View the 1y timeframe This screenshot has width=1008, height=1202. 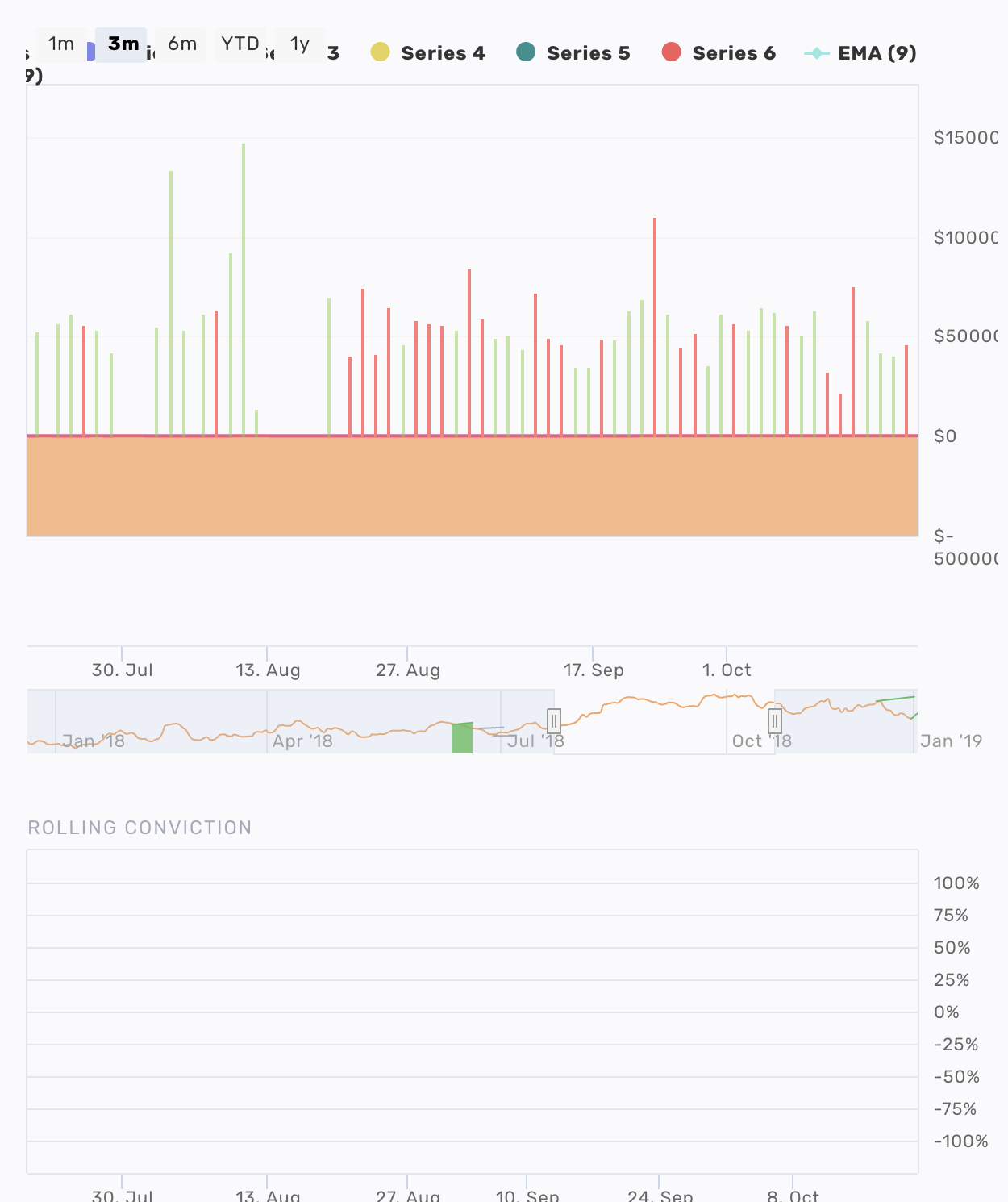point(298,44)
